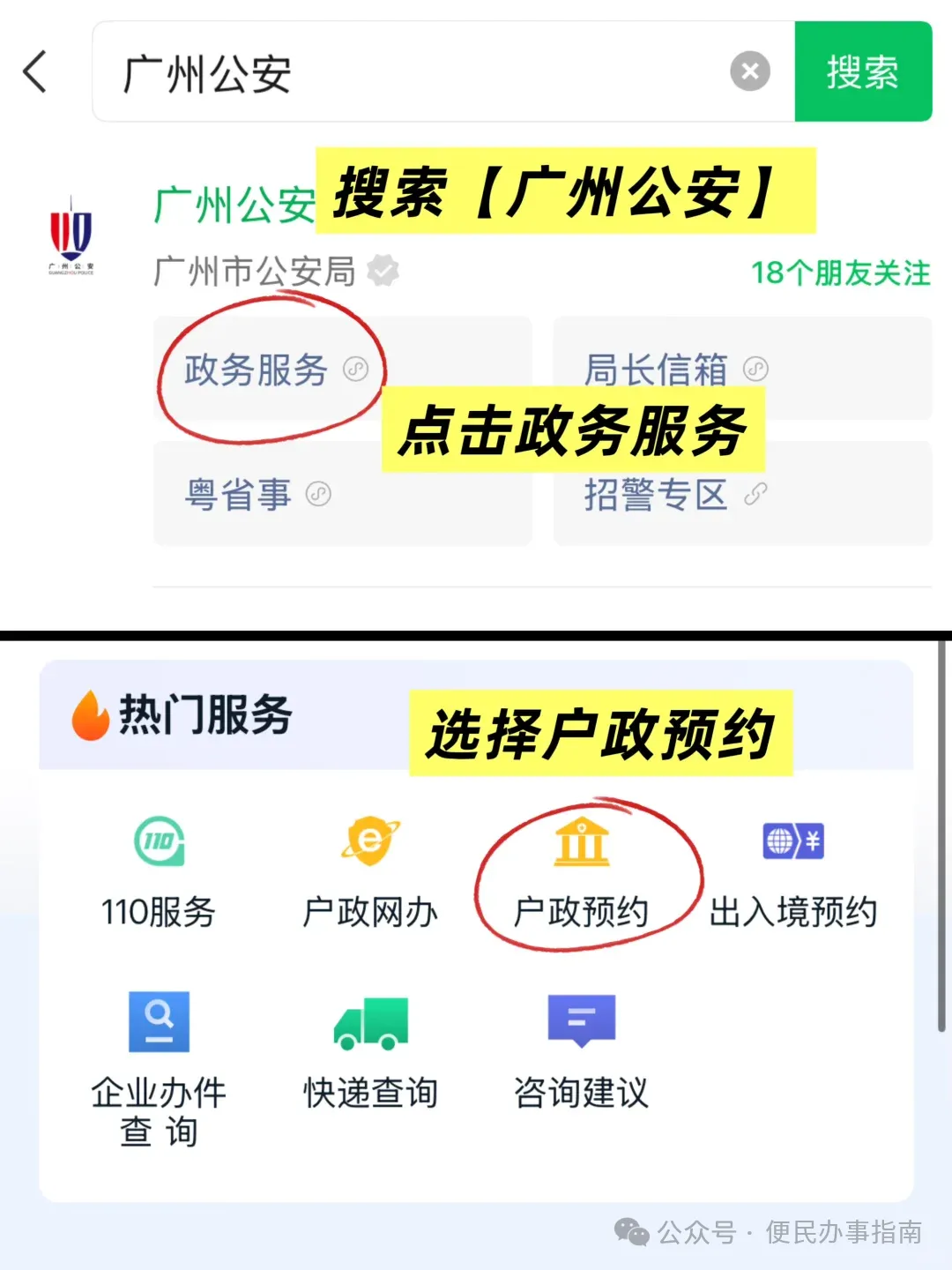Open the 局长信箱 mailbox entry
Screen dimensions: 952x1270
click(657, 370)
